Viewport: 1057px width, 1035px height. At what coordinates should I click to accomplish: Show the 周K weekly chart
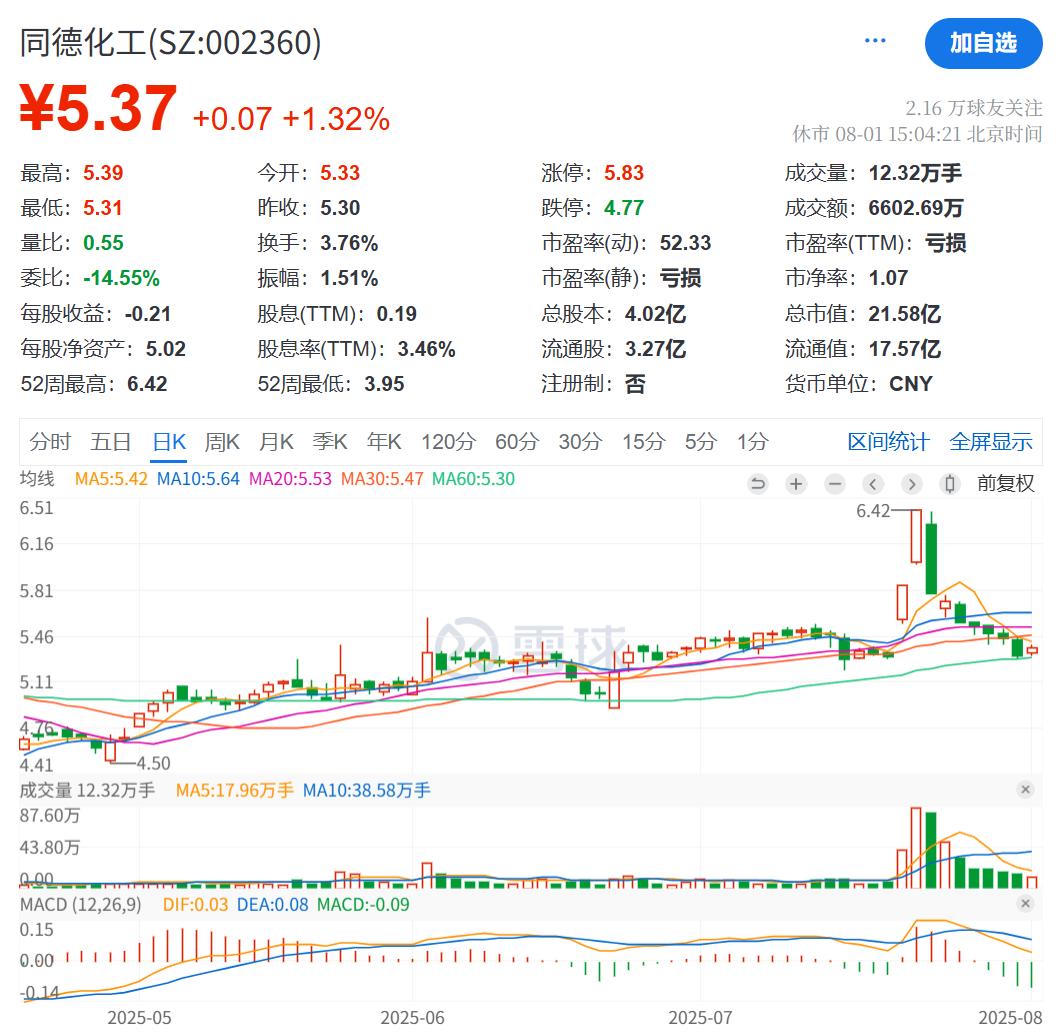click(222, 442)
